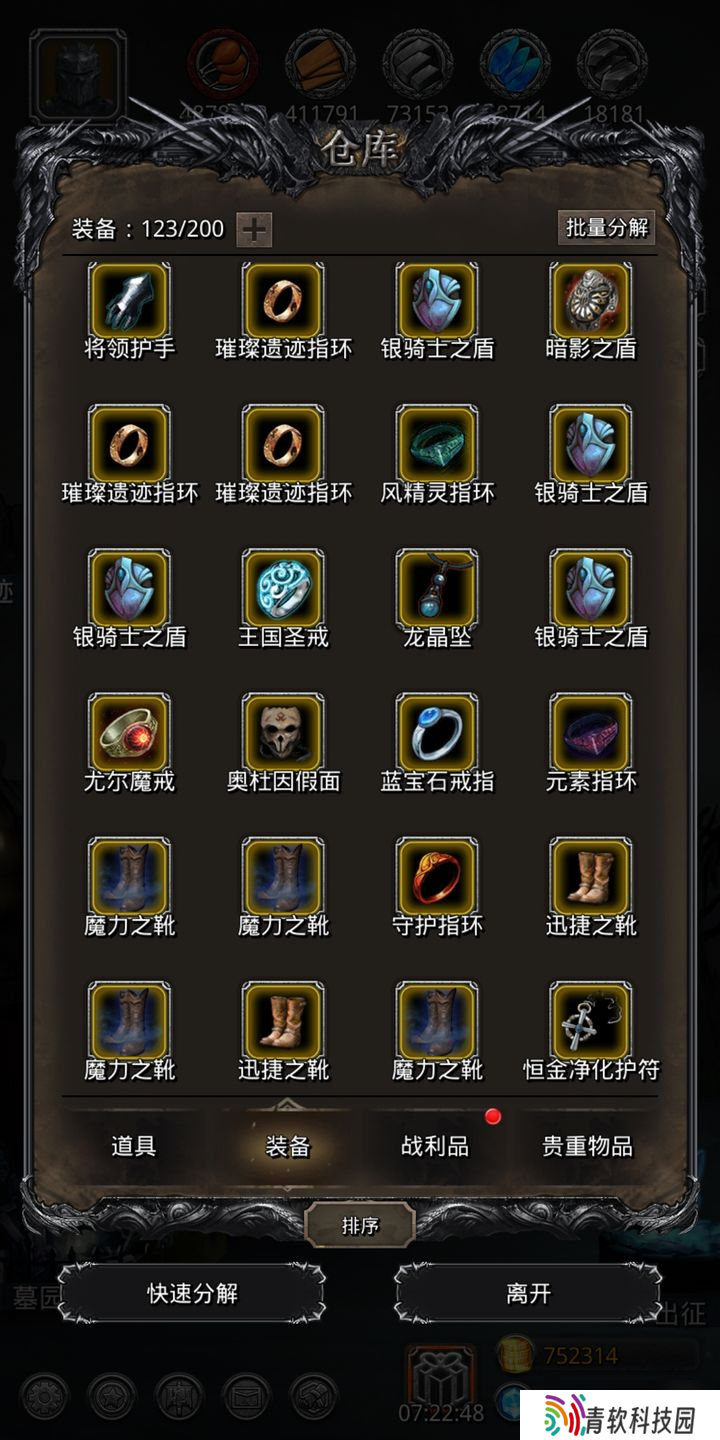
Task: Open the 恒金净化护符 item
Action: pos(591,1021)
